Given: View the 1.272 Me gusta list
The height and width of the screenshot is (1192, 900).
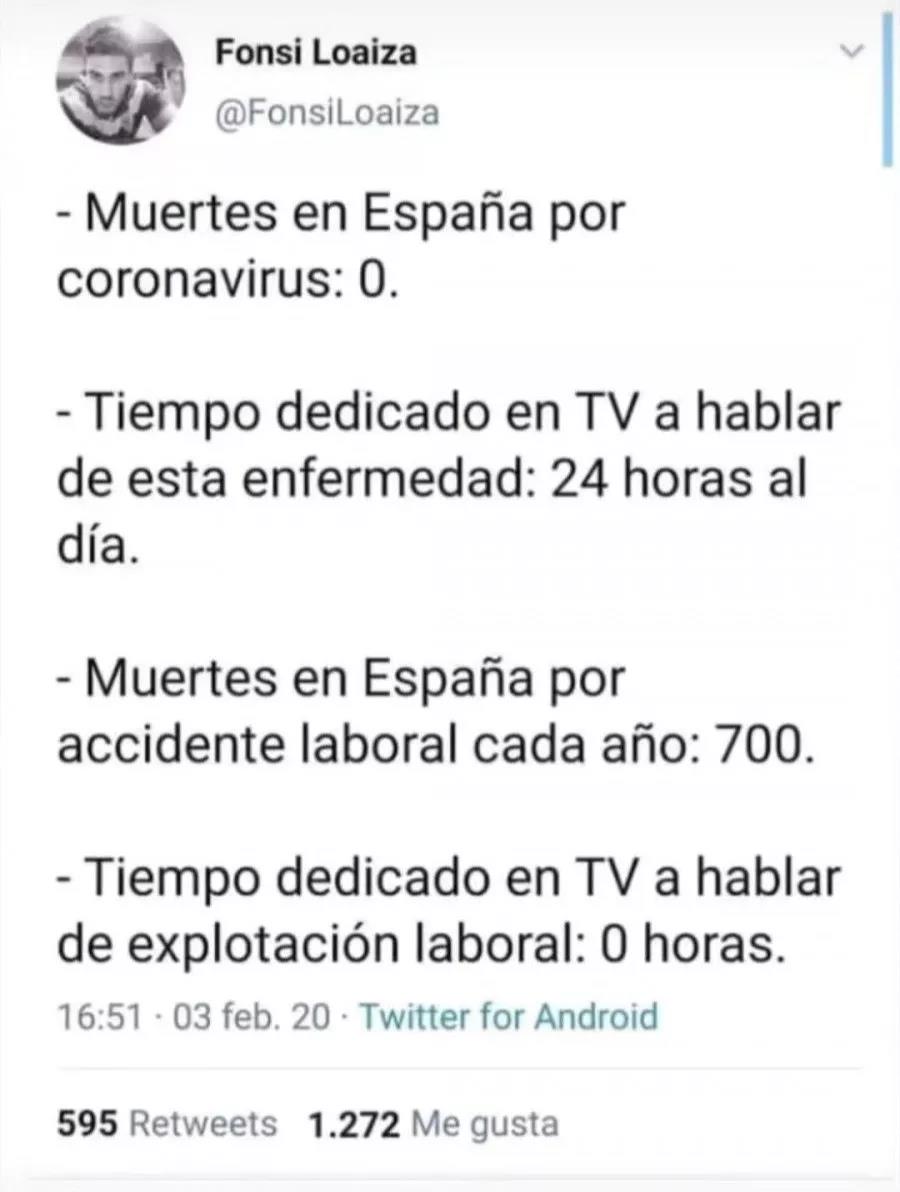Looking at the screenshot, I should coord(434,1123).
